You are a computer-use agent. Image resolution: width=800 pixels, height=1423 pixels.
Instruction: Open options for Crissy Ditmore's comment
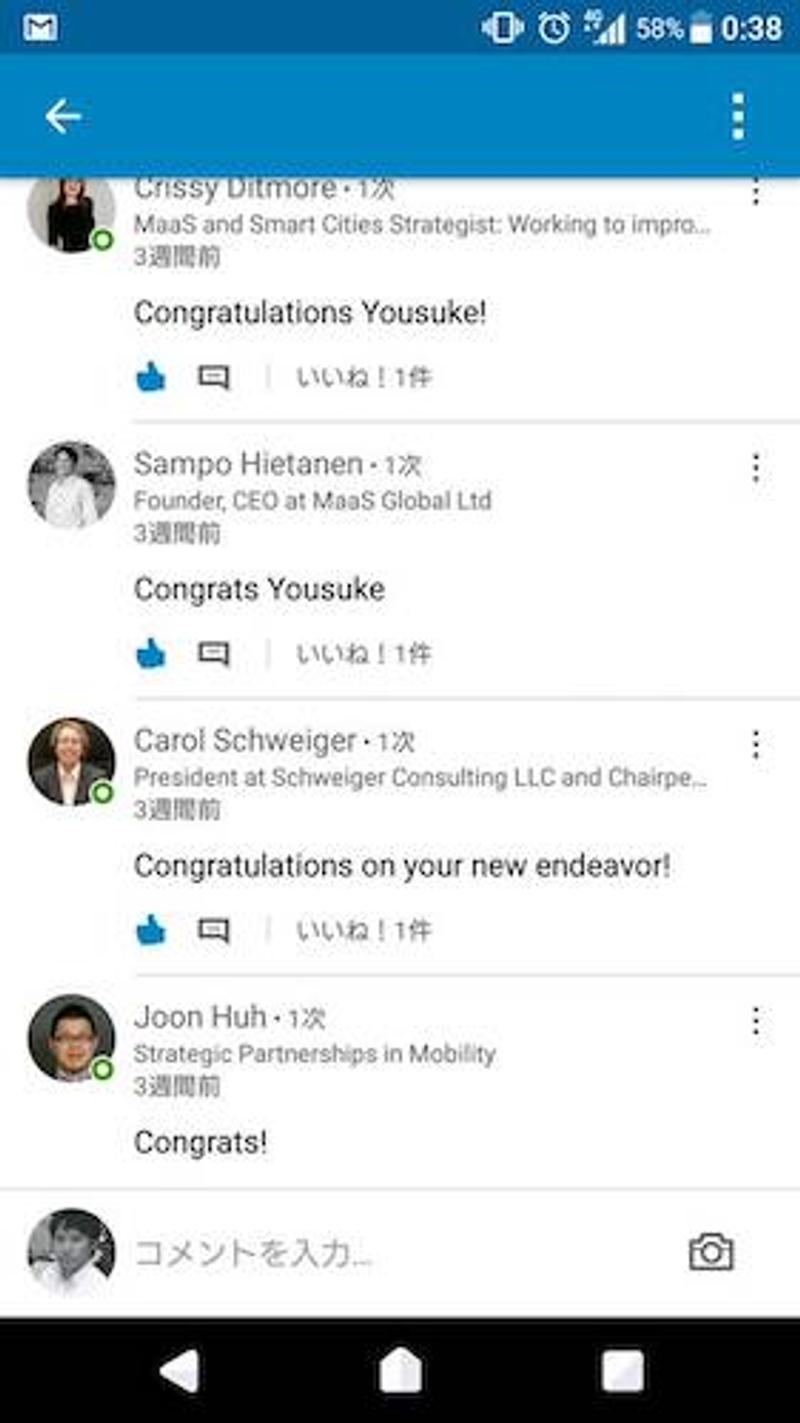tap(756, 192)
